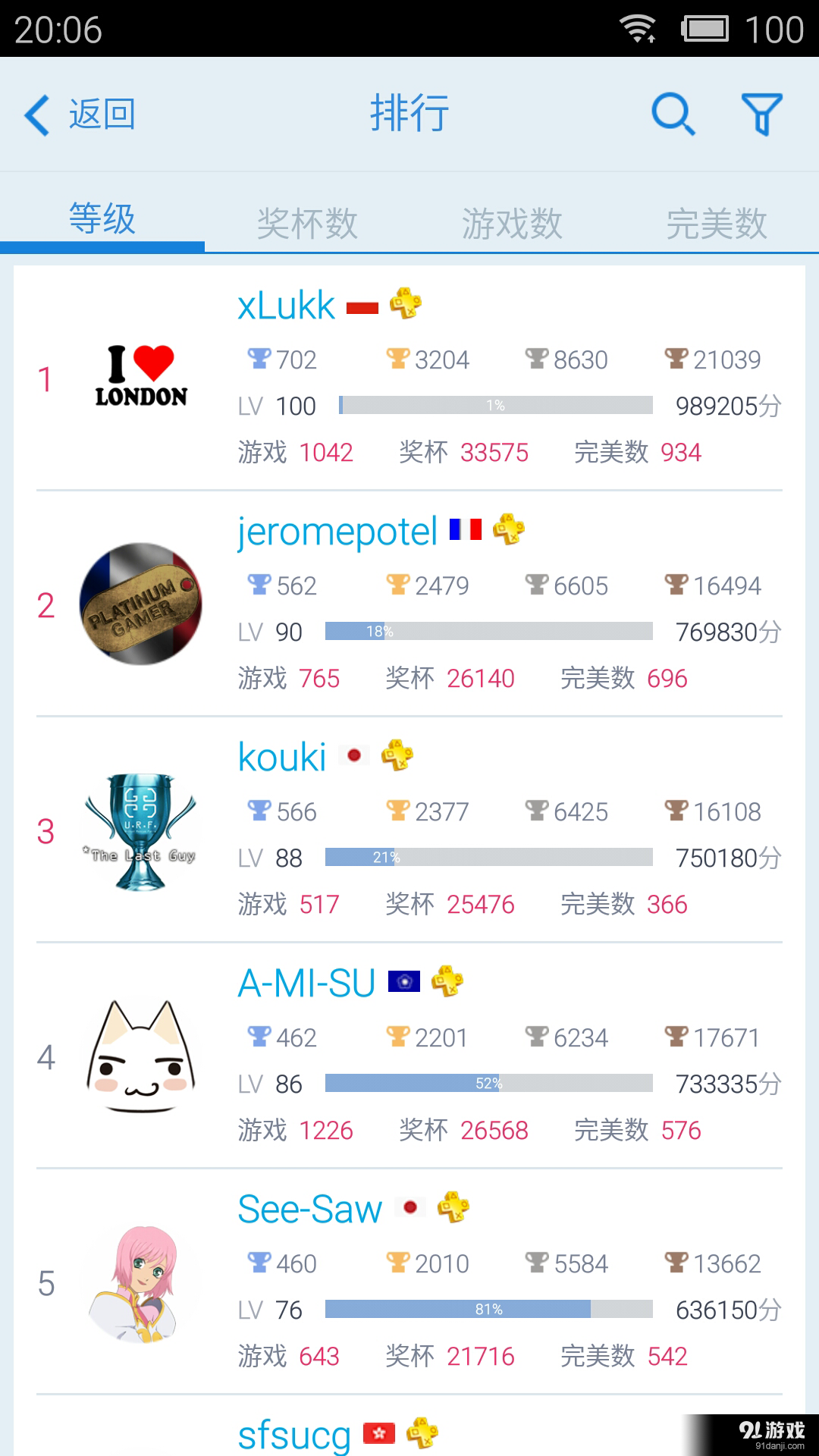The image size is (819, 1456).
Task: Click sfsucg's Hong Kong flag icon
Action: (379, 1432)
